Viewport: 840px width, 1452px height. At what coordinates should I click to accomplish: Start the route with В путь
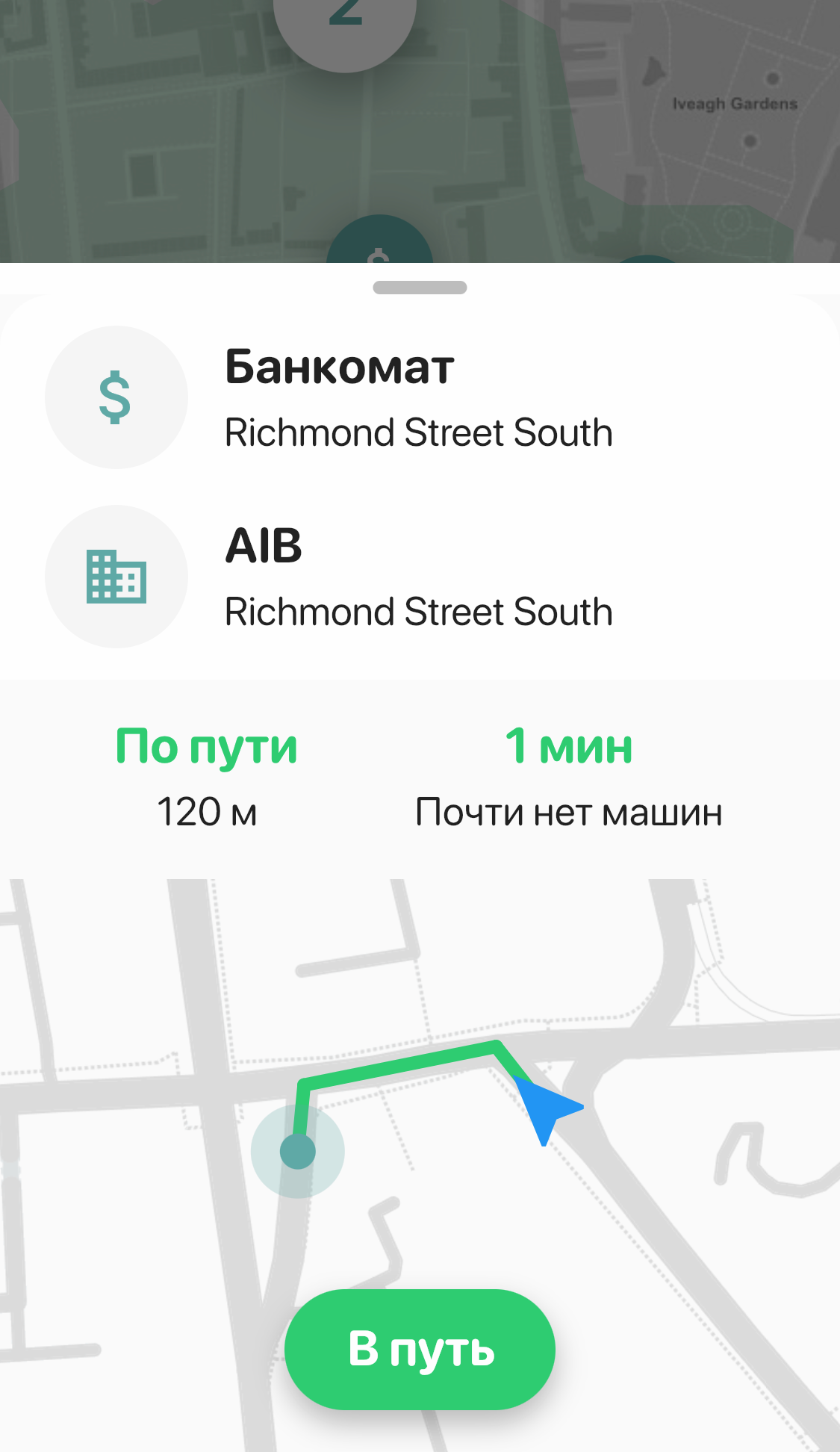420,1349
